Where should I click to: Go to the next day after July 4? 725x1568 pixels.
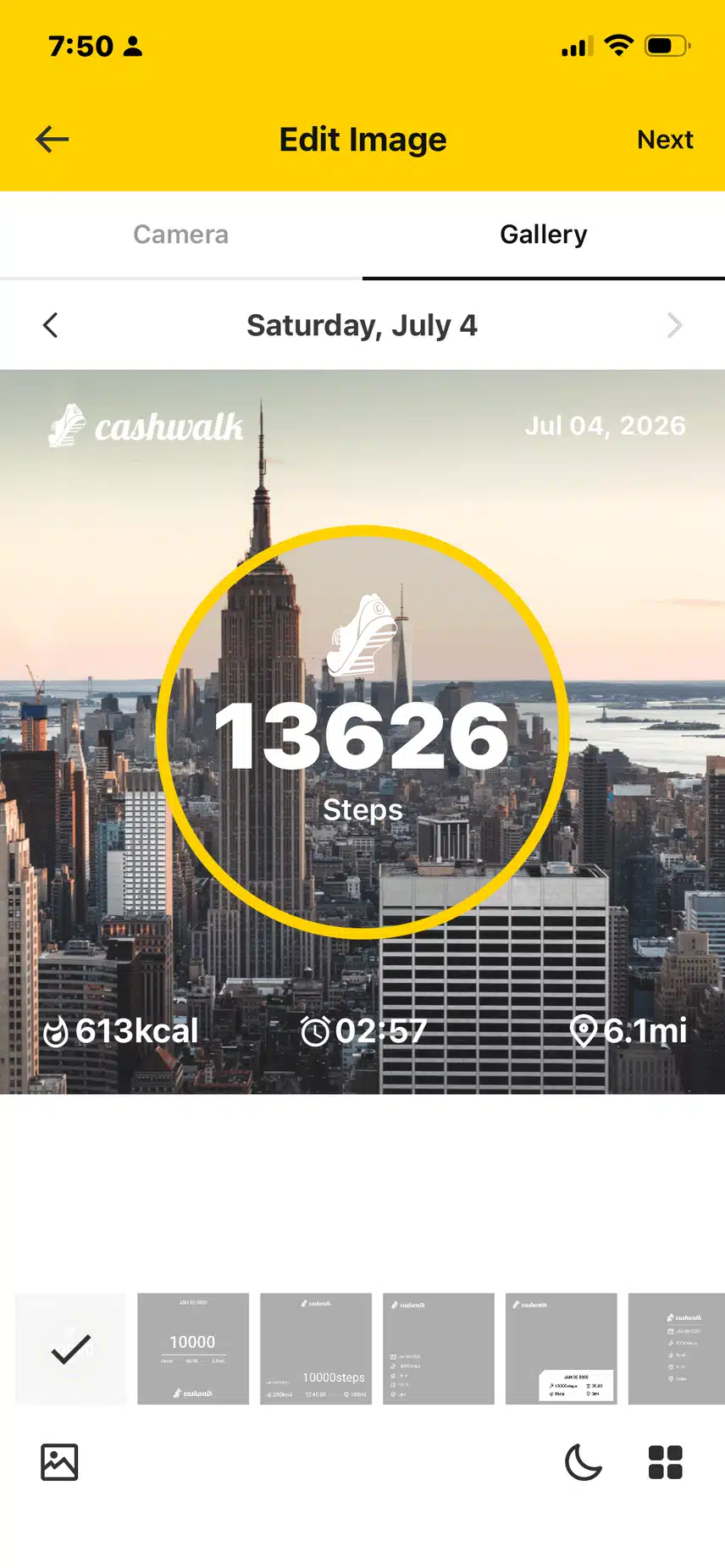[674, 325]
